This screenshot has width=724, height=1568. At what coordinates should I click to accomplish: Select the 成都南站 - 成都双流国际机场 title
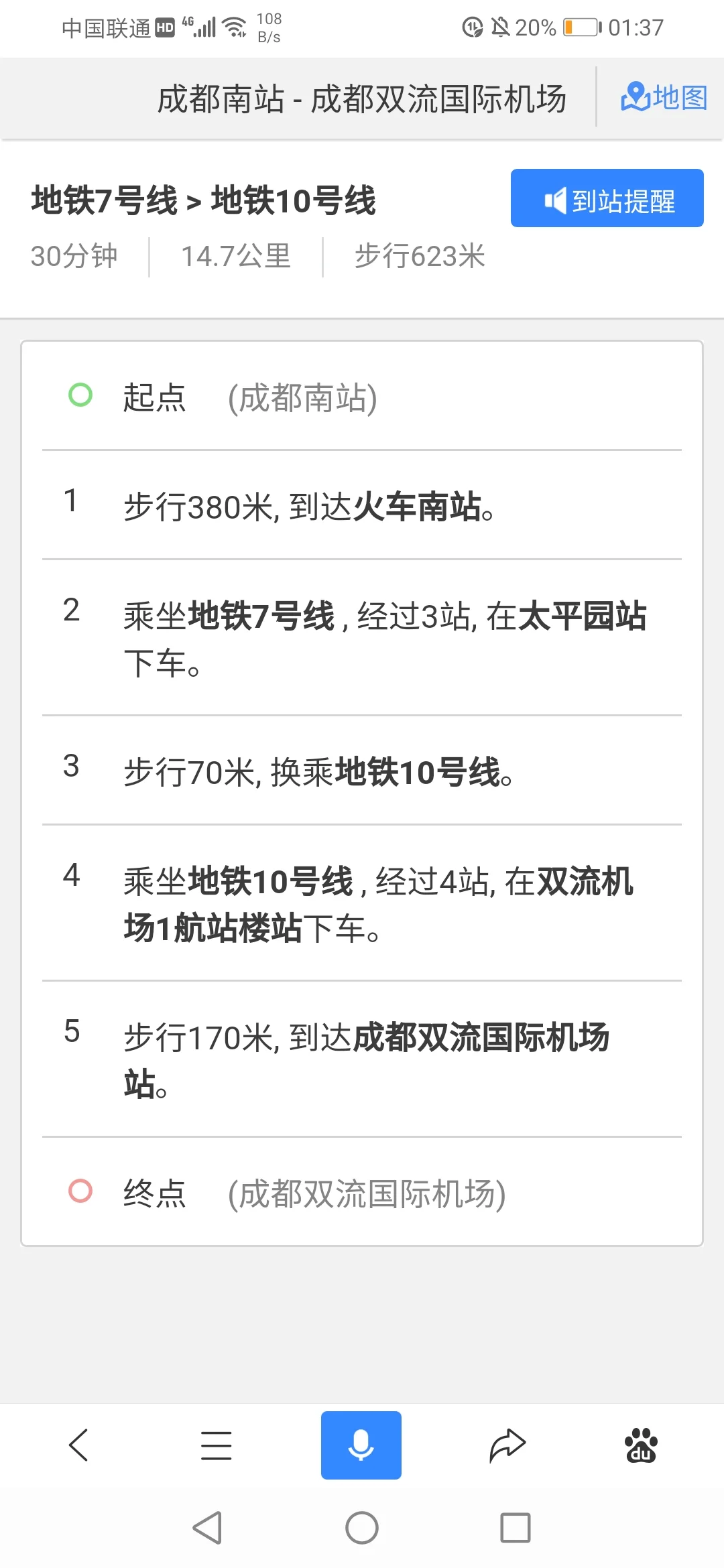[362, 98]
